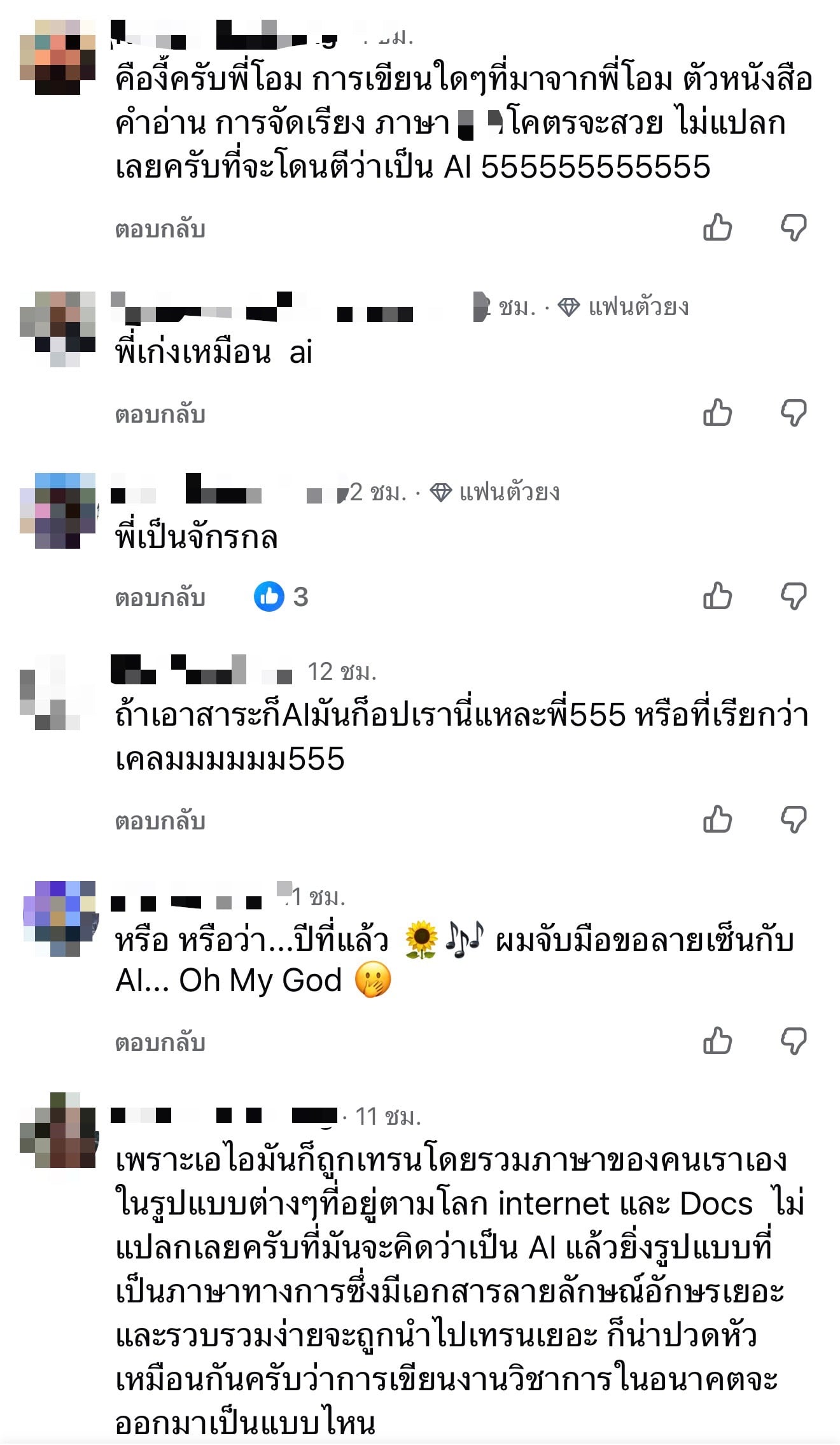Dislike the comment "พี่เป็นจักรกล"
The height and width of the screenshot is (1445, 840).
794,596
